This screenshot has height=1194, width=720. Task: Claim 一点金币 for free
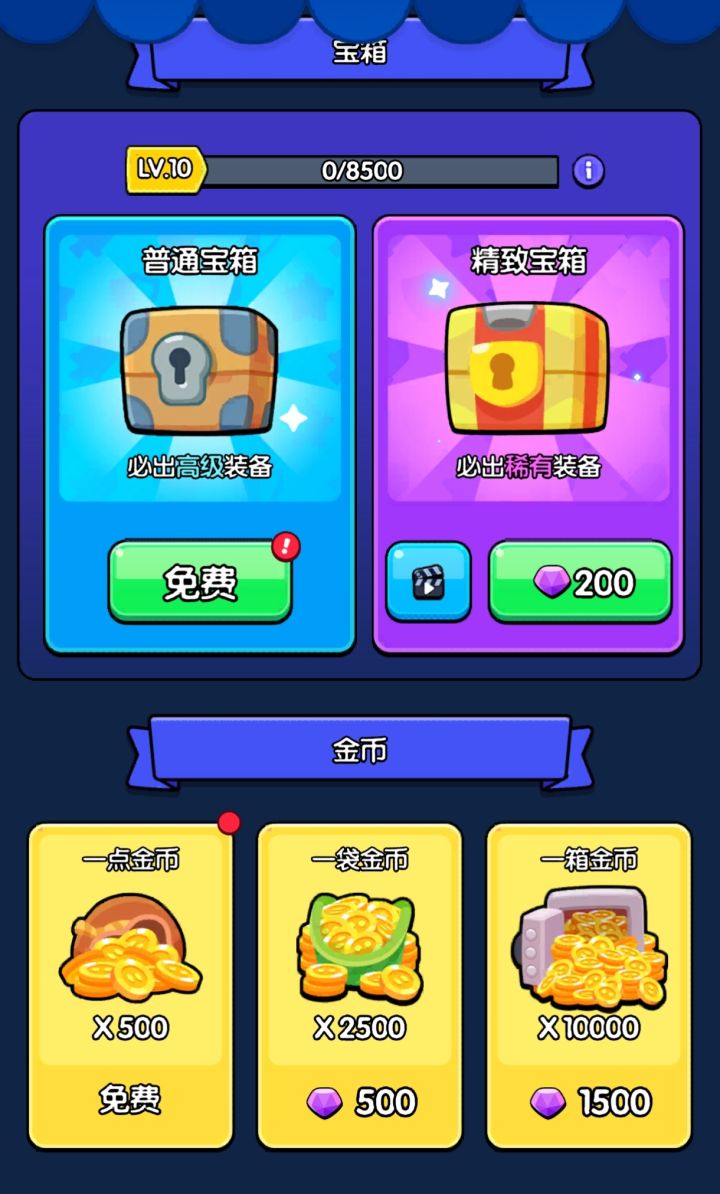130,1100
